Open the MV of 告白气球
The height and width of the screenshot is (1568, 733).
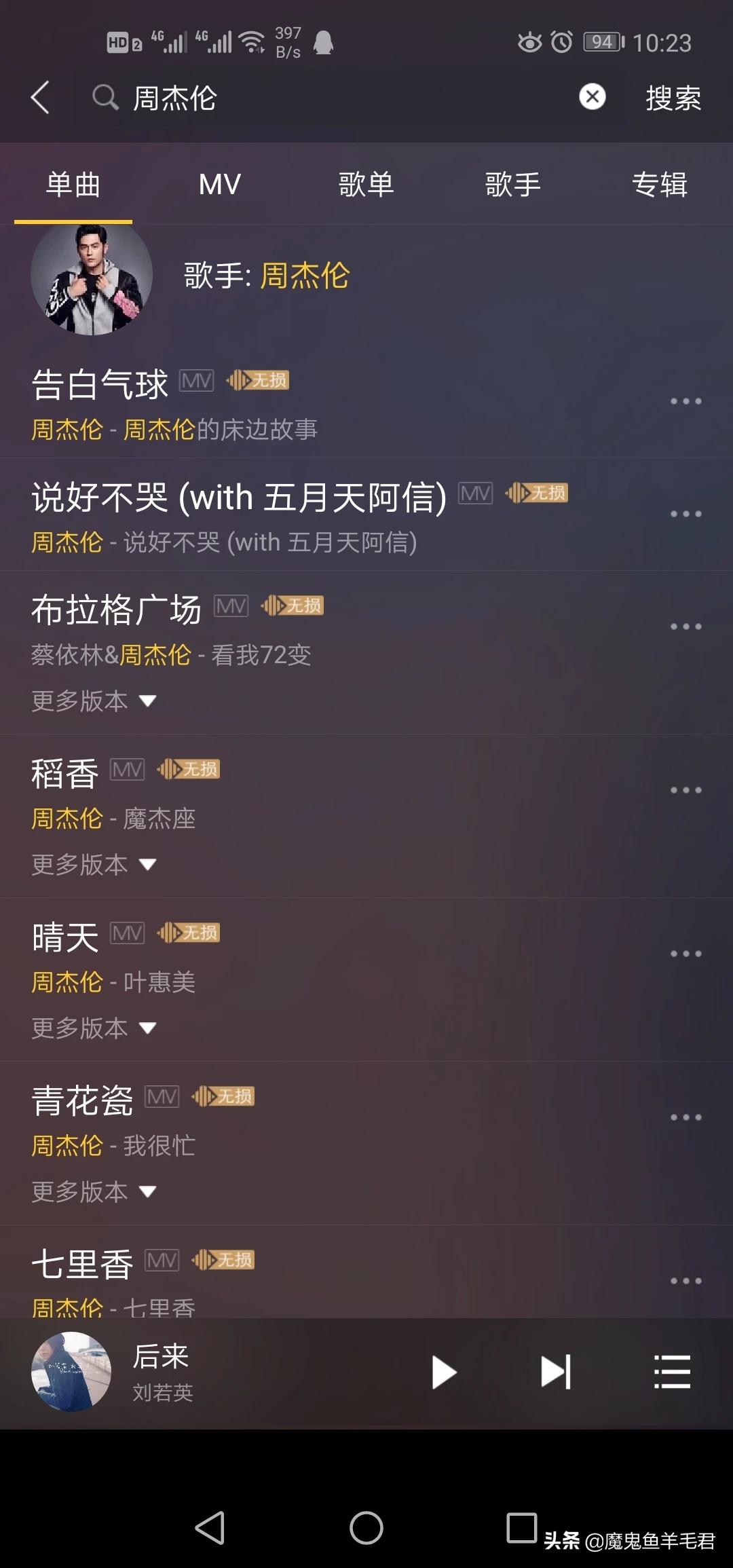point(196,381)
